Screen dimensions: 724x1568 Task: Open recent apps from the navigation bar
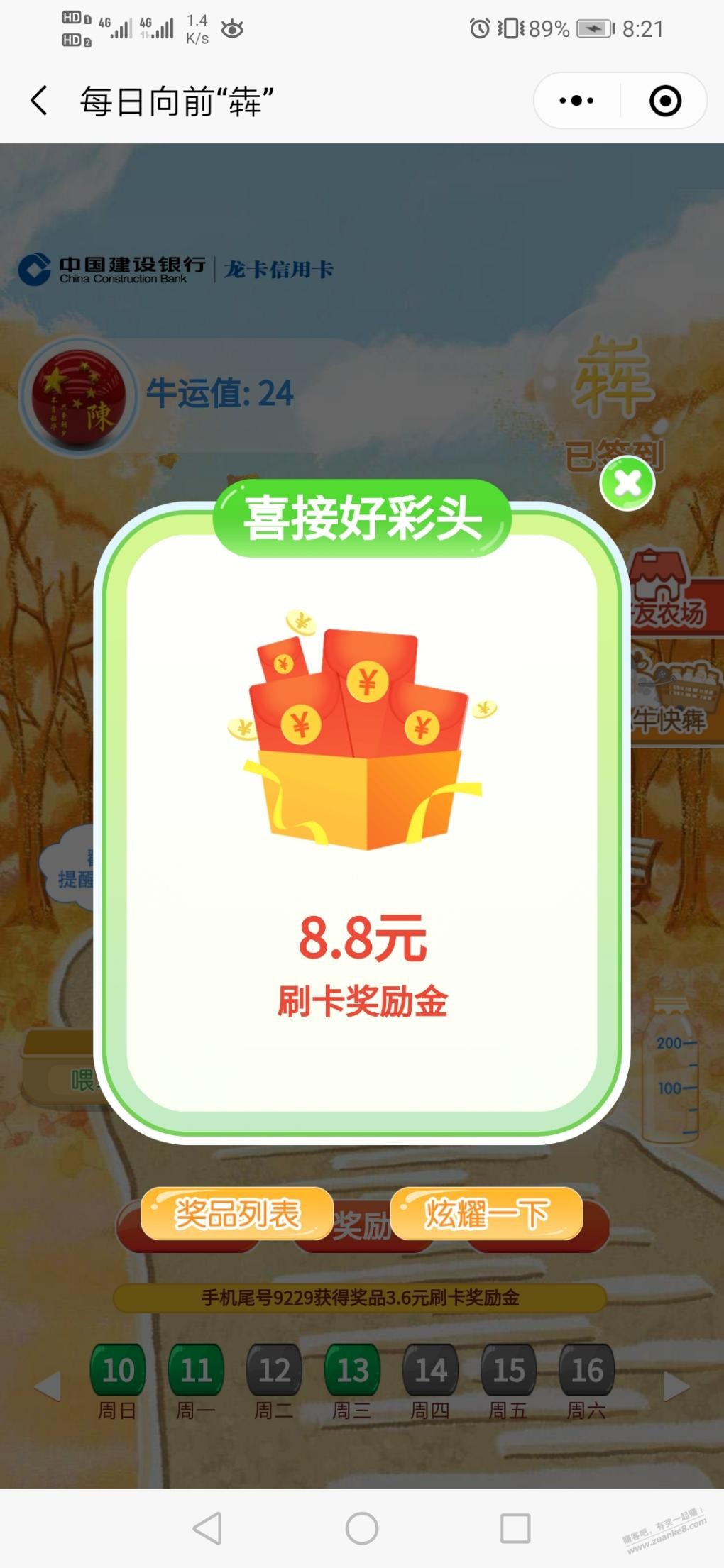[515, 1528]
